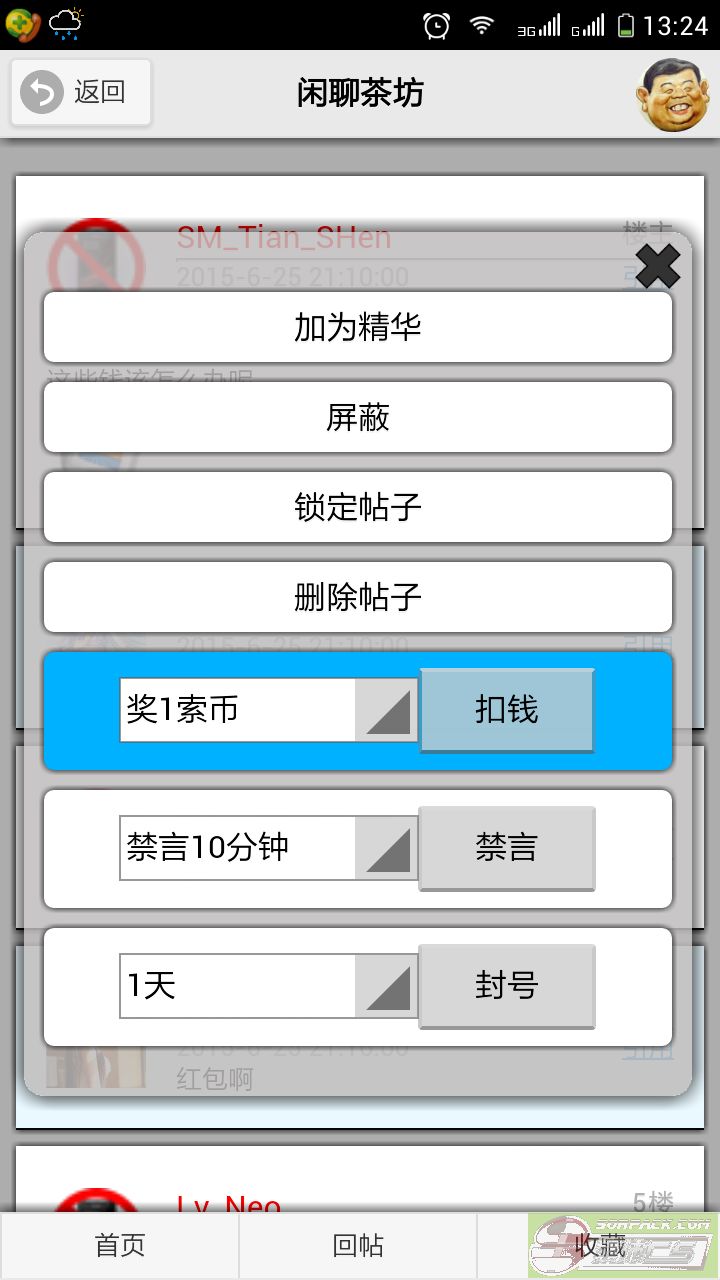
Task: Tap 收藏 to bookmark the thread
Action: click(x=599, y=1246)
